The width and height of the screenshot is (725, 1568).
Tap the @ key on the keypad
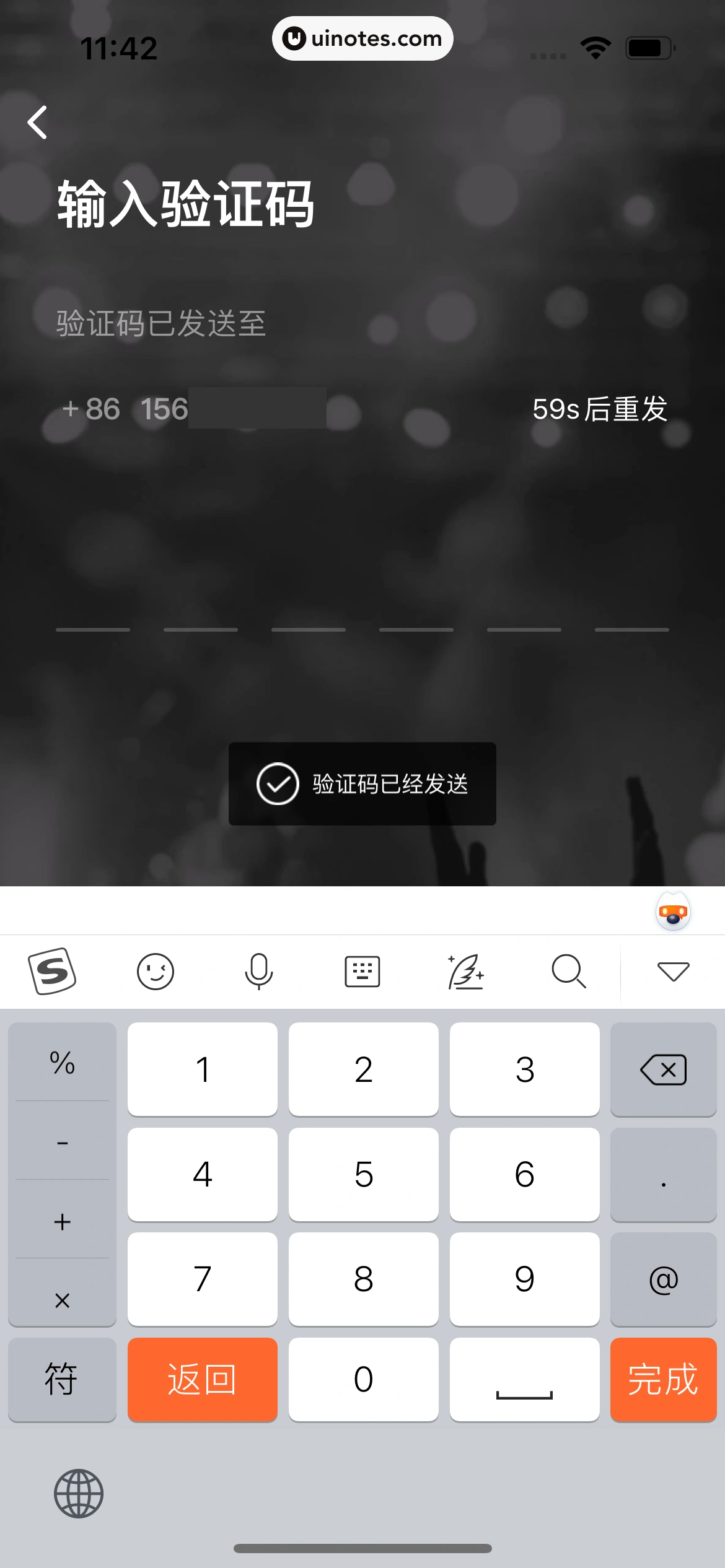tap(663, 1280)
